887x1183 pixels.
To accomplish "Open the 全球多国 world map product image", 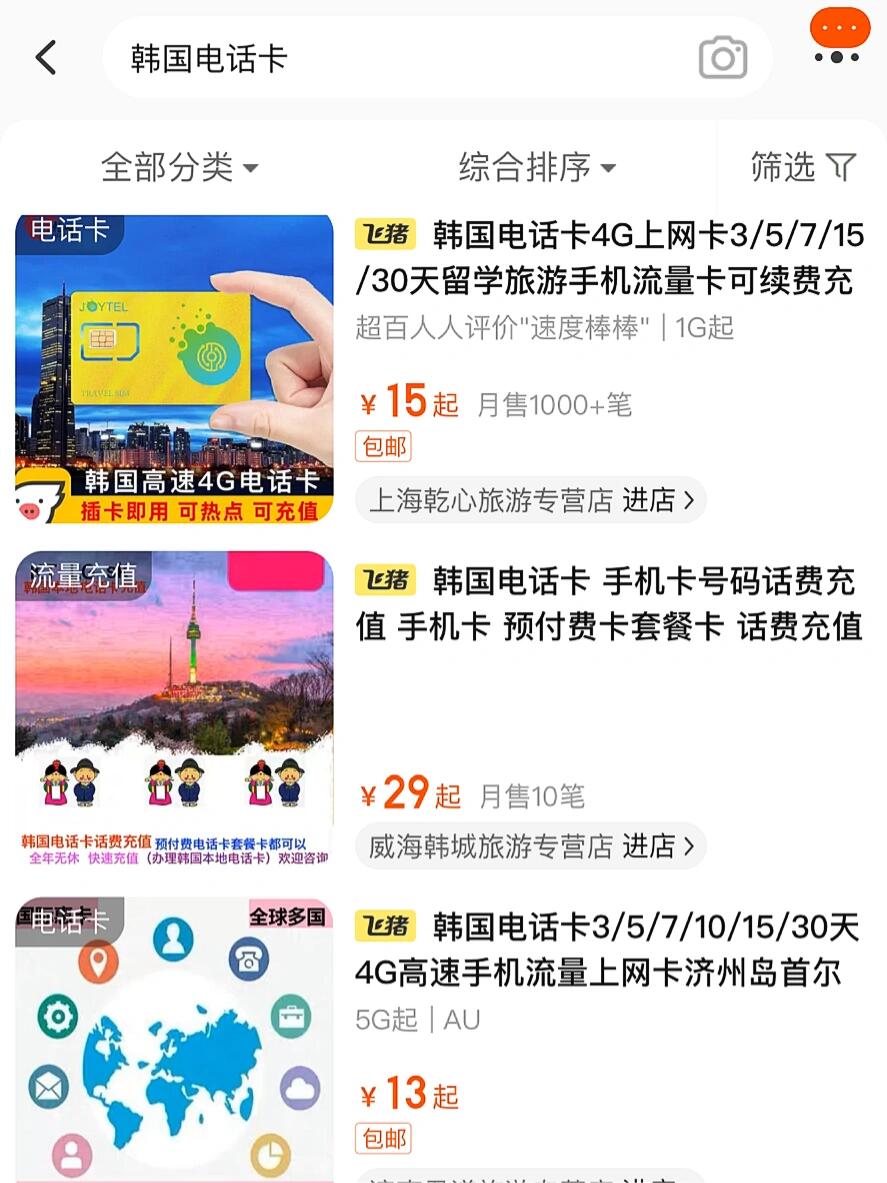I will [x=174, y=1040].
